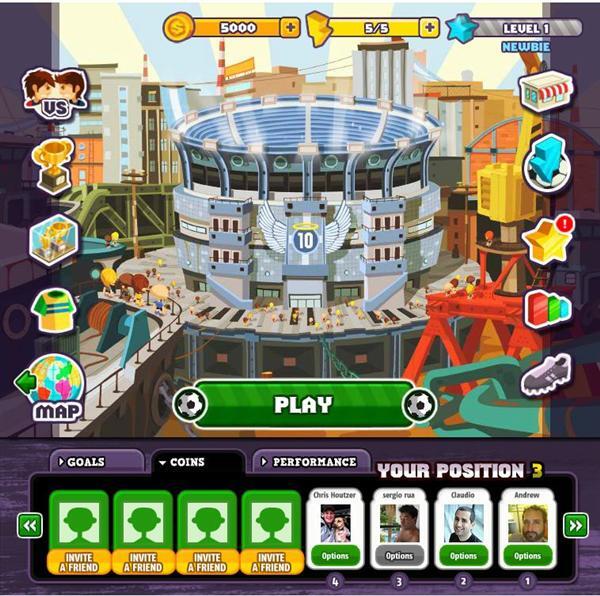This screenshot has height=596, width=600.
Task: Open Options for Andrew
Action: tap(527, 556)
